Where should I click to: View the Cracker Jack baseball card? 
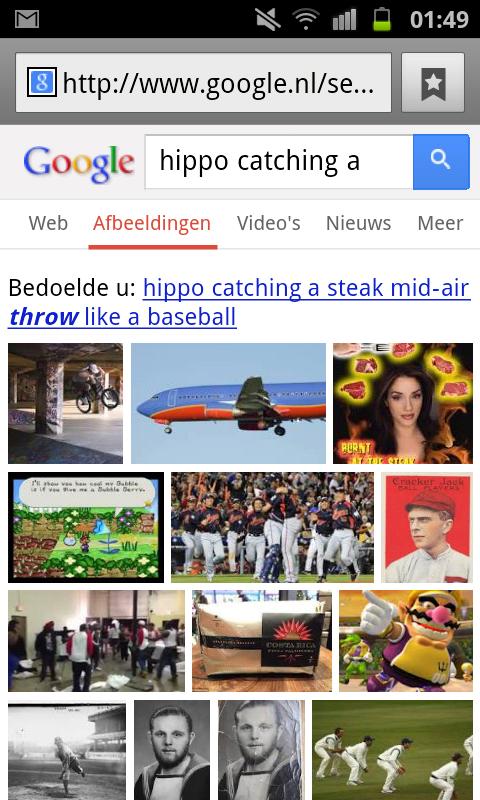click(x=427, y=527)
